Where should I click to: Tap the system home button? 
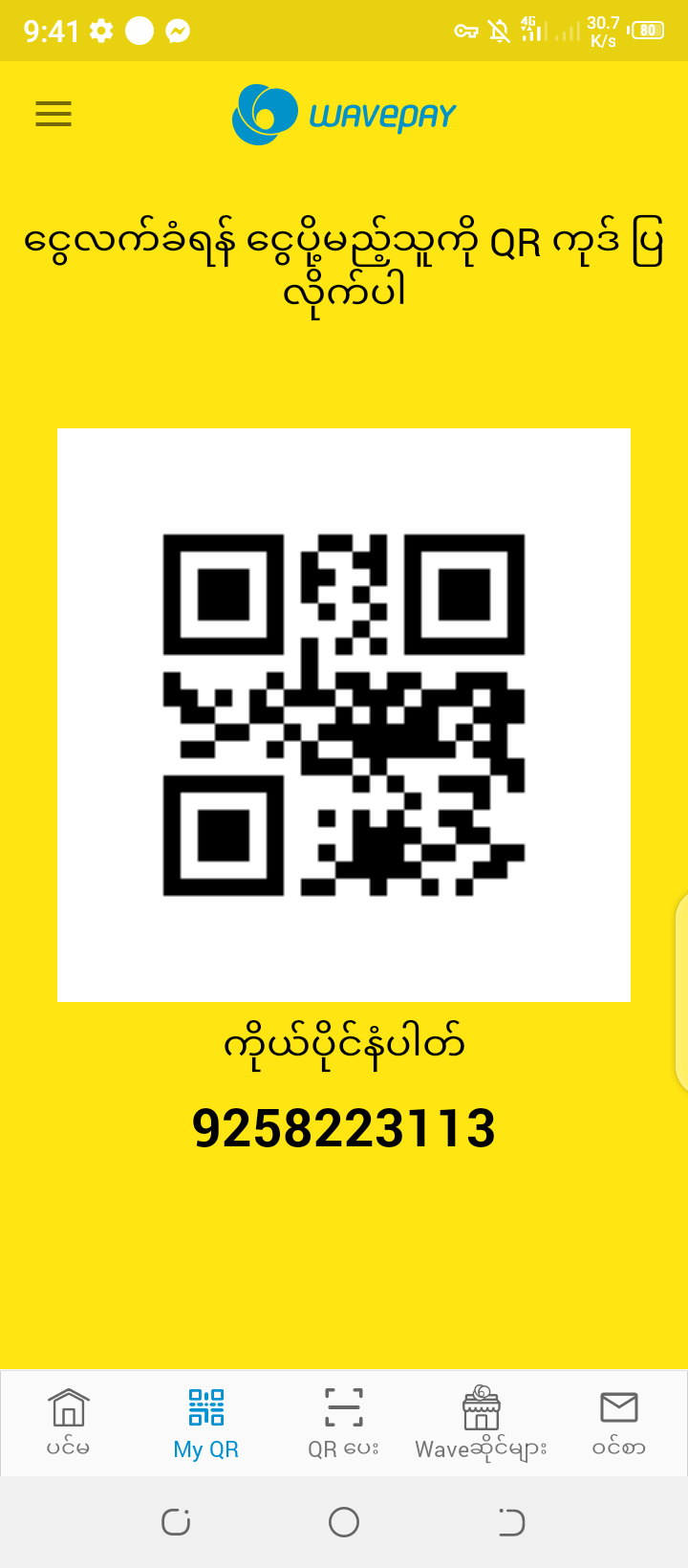point(344,1522)
